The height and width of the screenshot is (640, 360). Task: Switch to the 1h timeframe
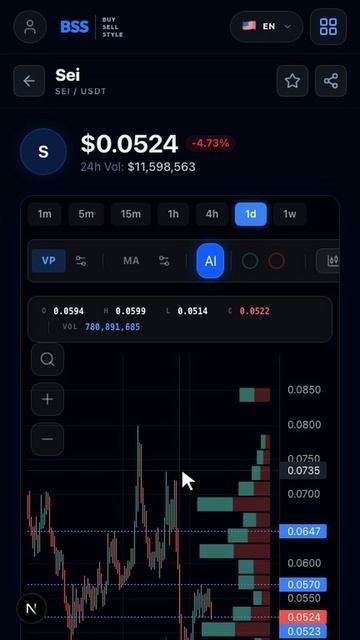173,214
